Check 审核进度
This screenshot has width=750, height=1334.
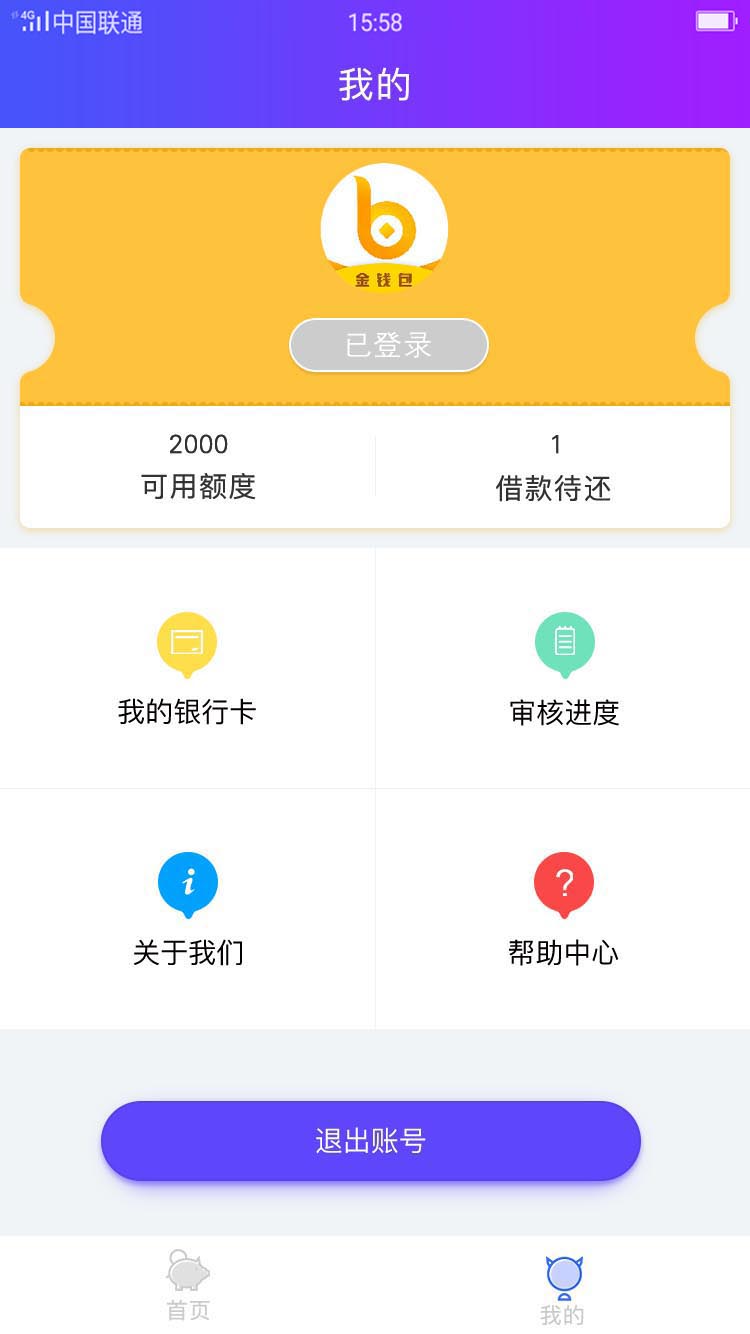coord(564,668)
